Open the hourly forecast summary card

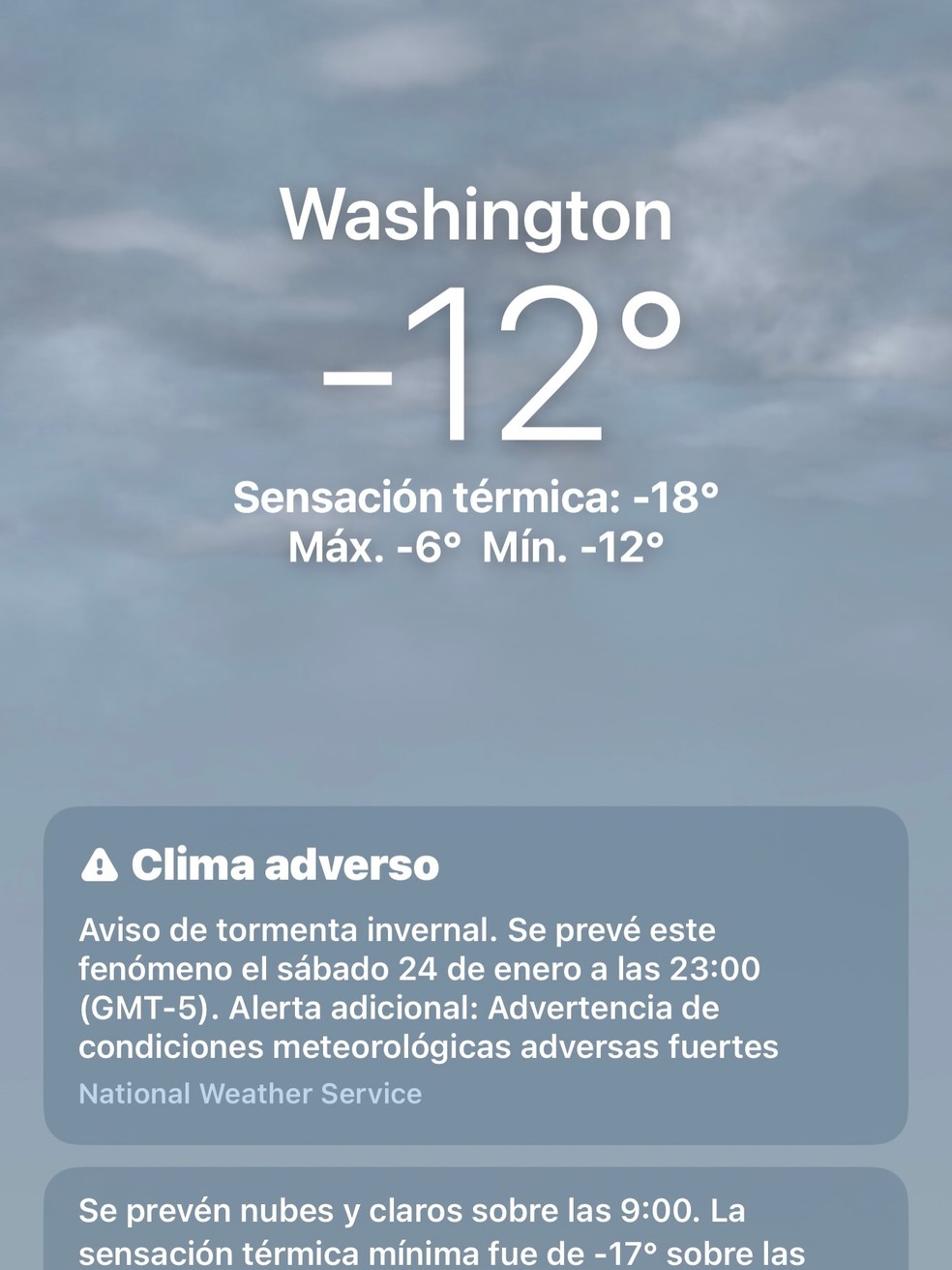475,1227
